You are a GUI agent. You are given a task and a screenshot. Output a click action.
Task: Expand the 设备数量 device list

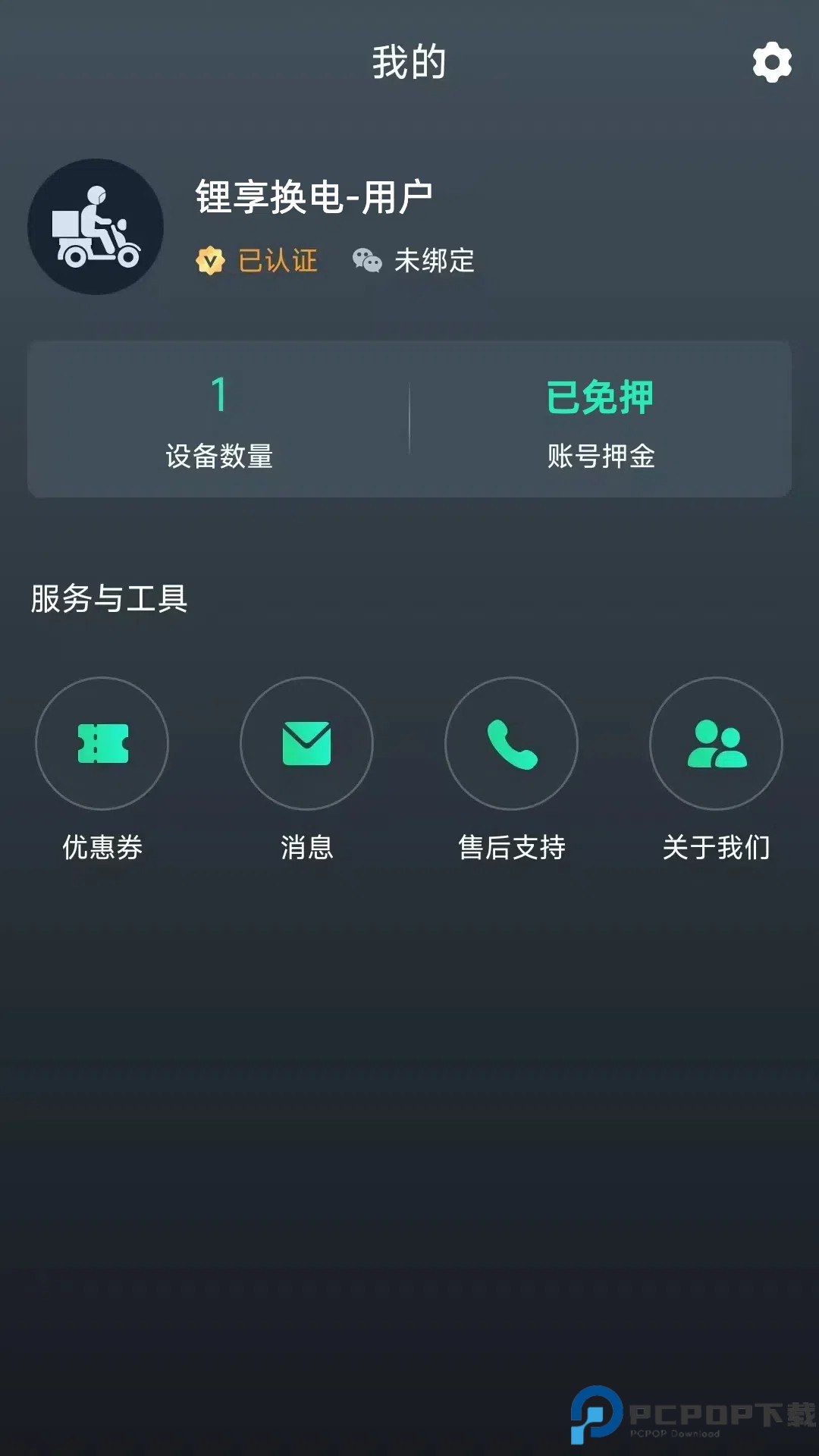coord(218,455)
